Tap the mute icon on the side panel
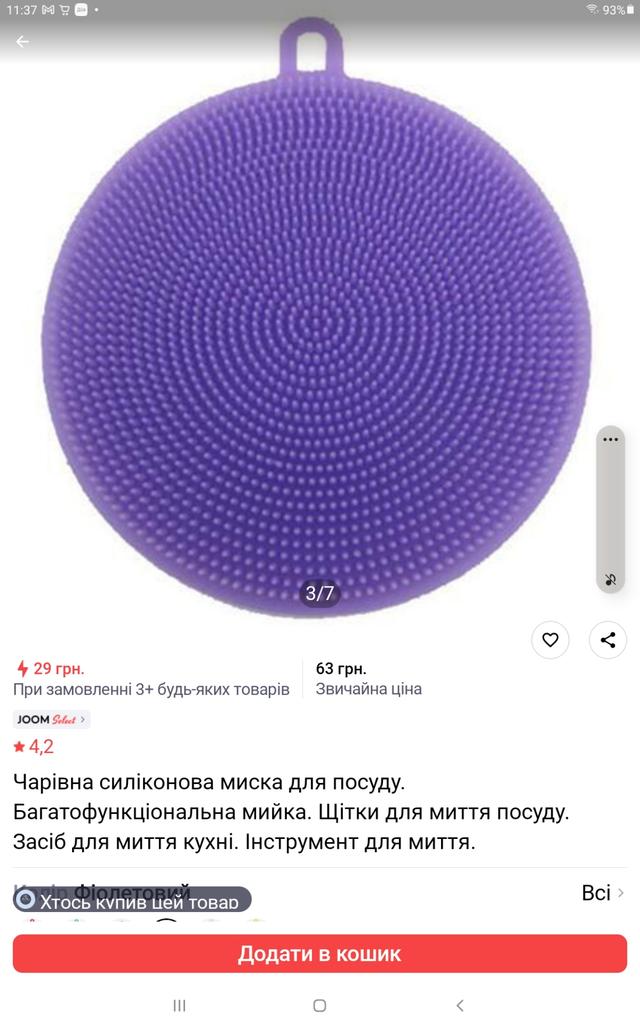Image resolution: width=640 pixels, height=1024 pixels. click(x=611, y=580)
